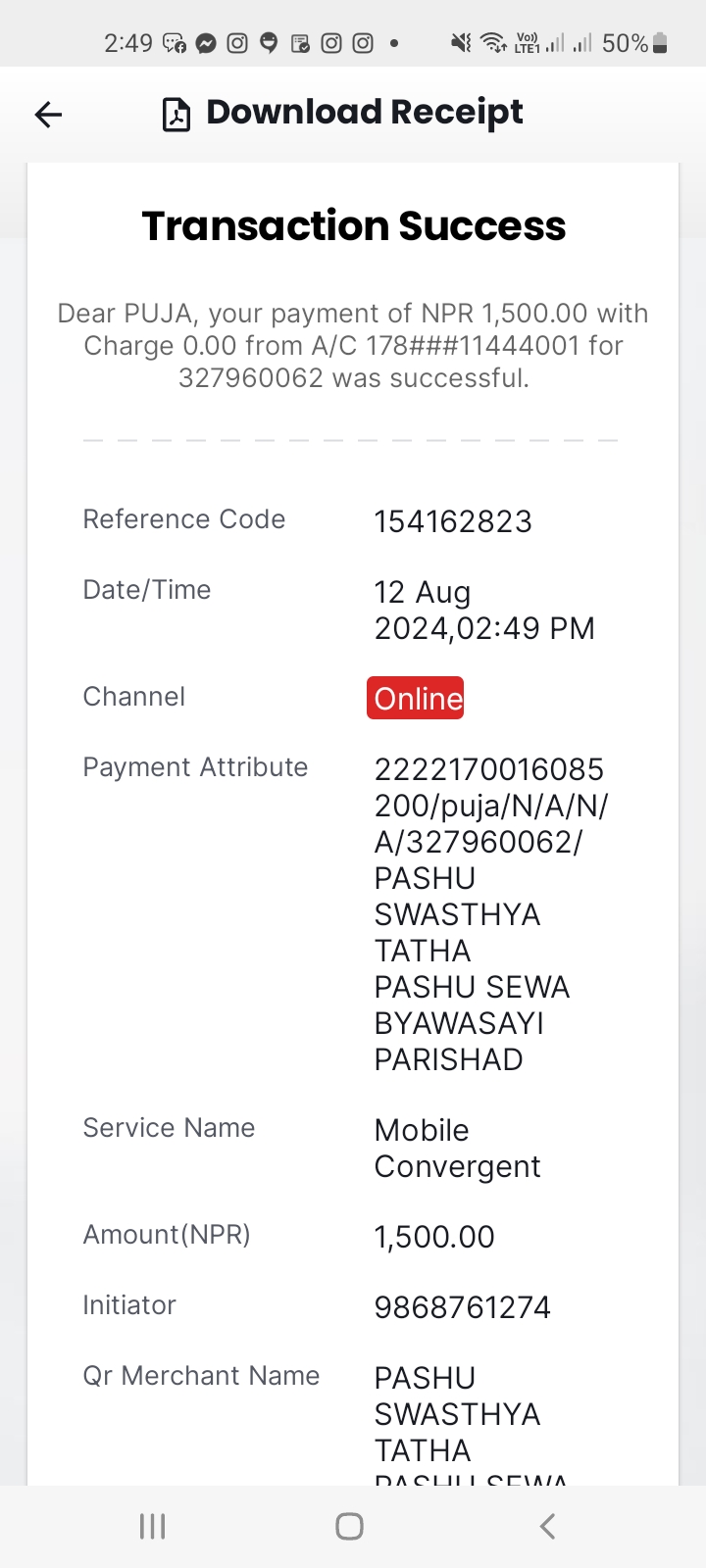Open recent apps from navigation bar
706x1568 pixels.
click(x=152, y=1526)
